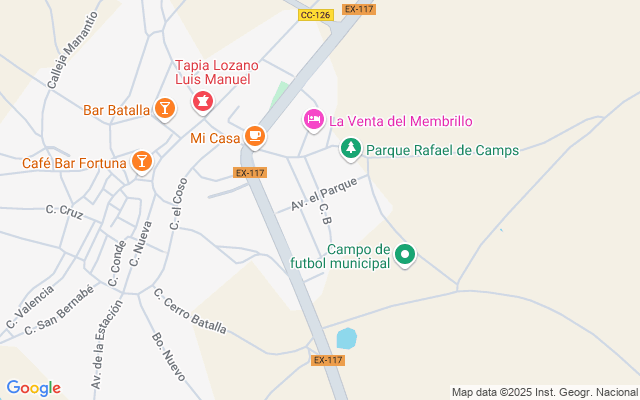Open the Parque Rafael de Camps marker
This screenshot has height=400, width=640.
click(350, 149)
